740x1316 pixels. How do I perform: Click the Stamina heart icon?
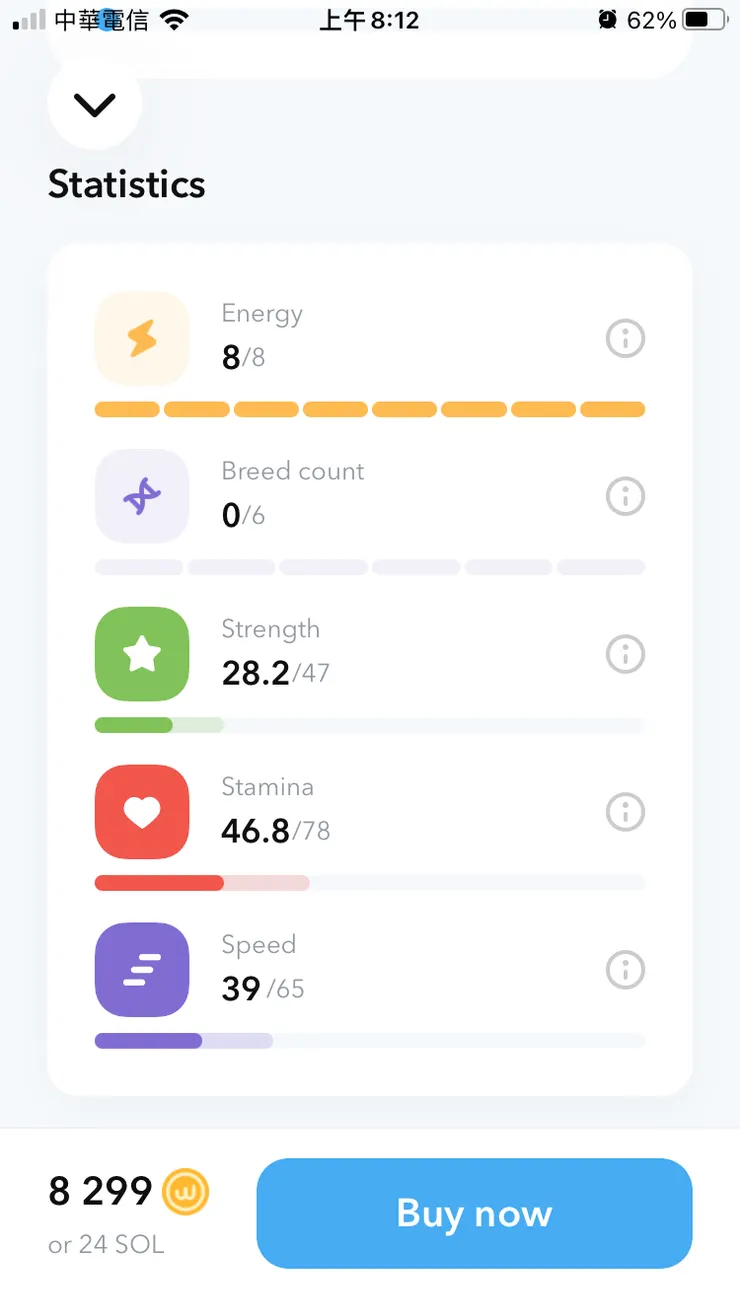click(141, 812)
